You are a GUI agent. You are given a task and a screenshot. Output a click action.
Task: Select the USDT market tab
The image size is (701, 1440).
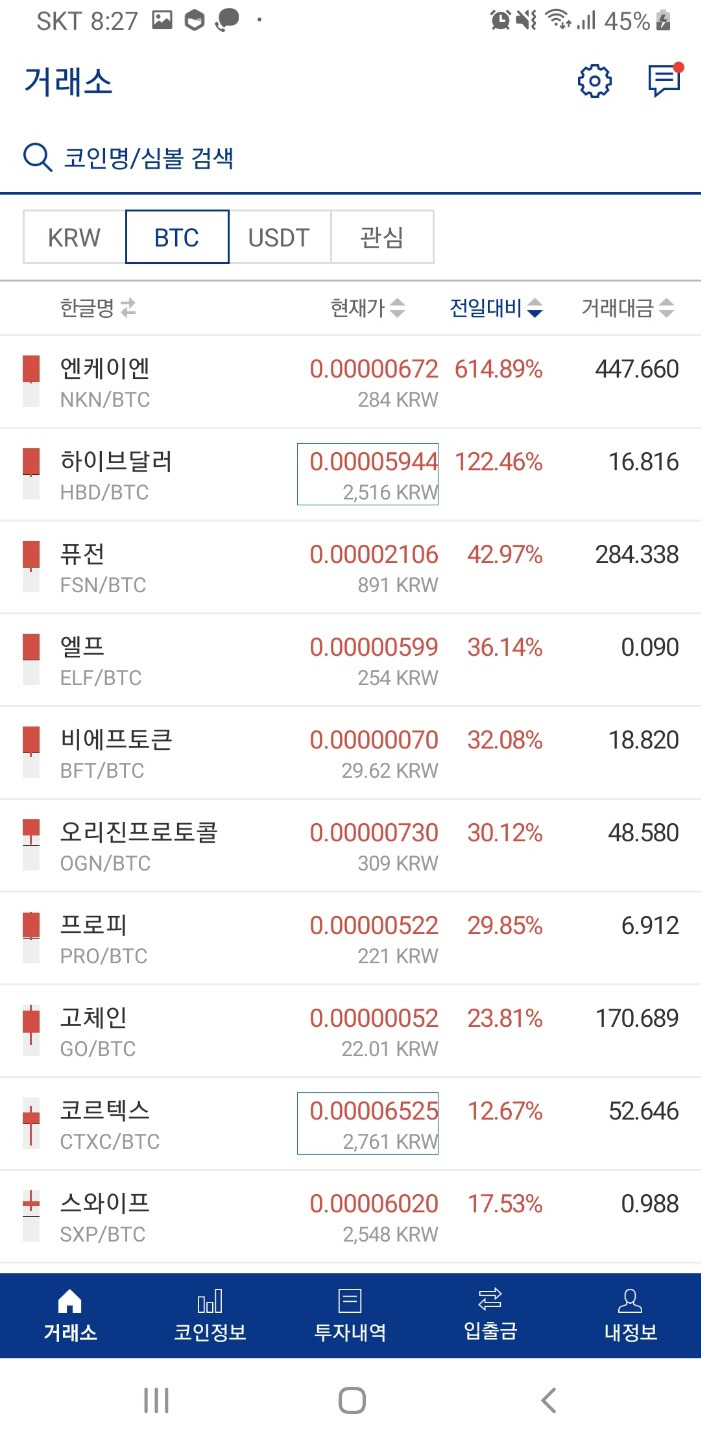coord(279,237)
